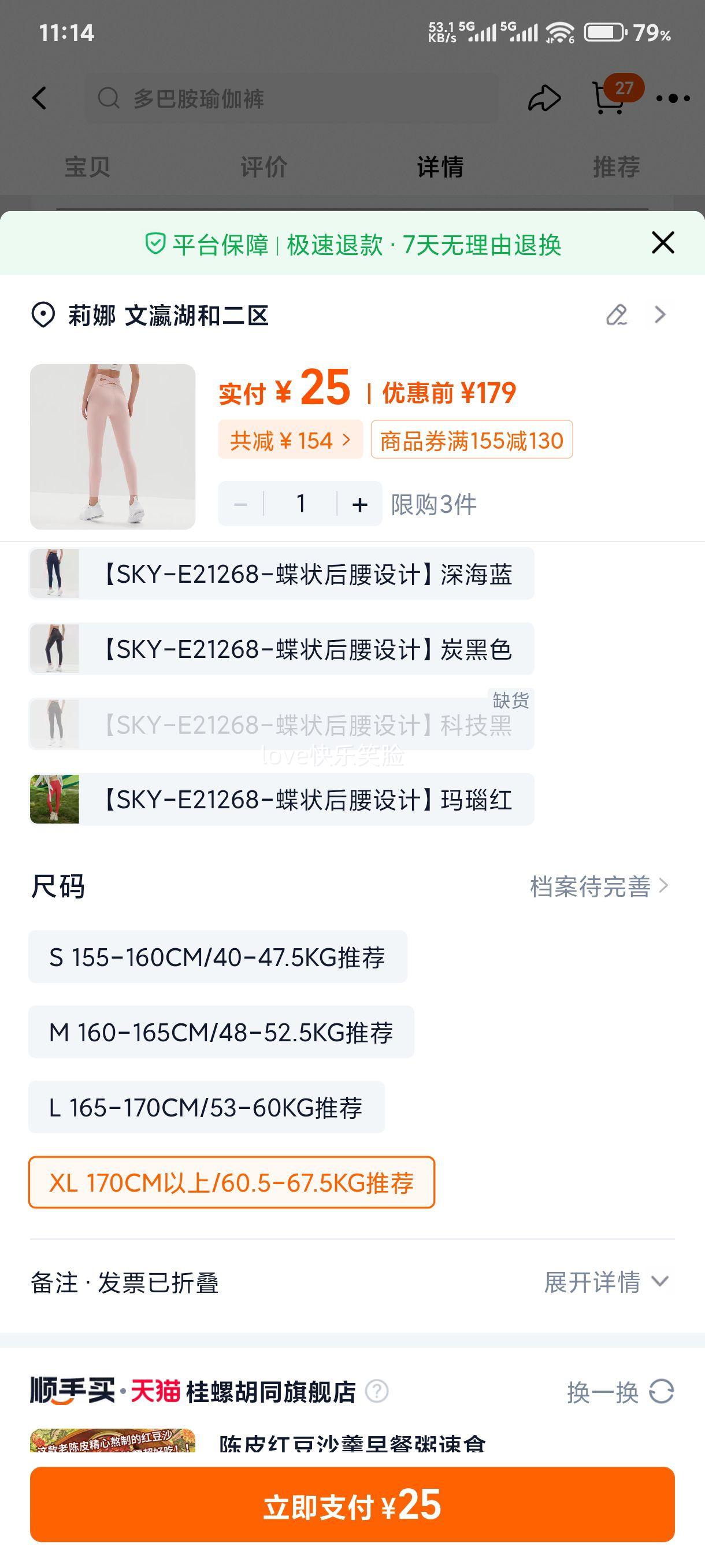Edit the delivery address with the pencil icon
The width and height of the screenshot is (705, 1568).
click(x=616, y=316)
